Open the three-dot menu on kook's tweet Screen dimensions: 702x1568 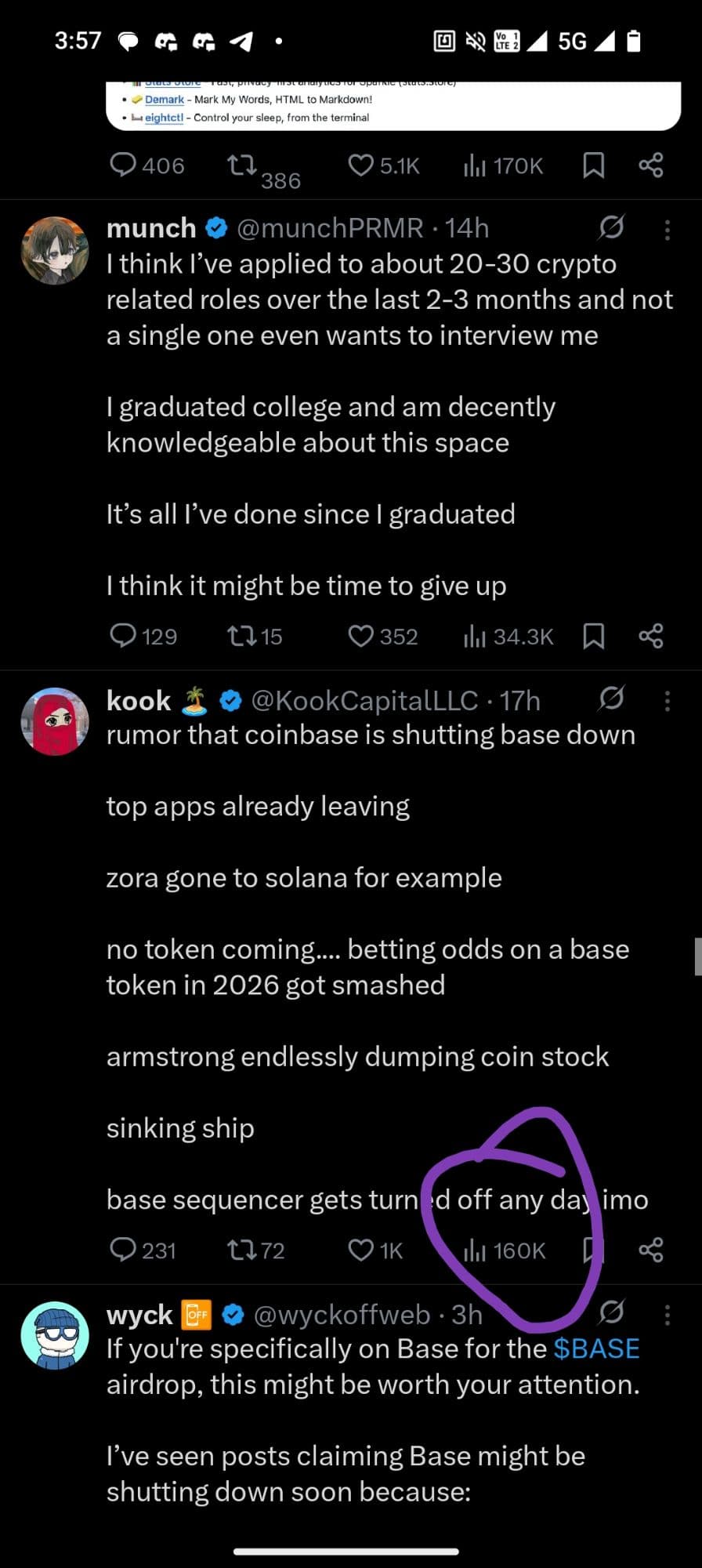tap(667, 700)
